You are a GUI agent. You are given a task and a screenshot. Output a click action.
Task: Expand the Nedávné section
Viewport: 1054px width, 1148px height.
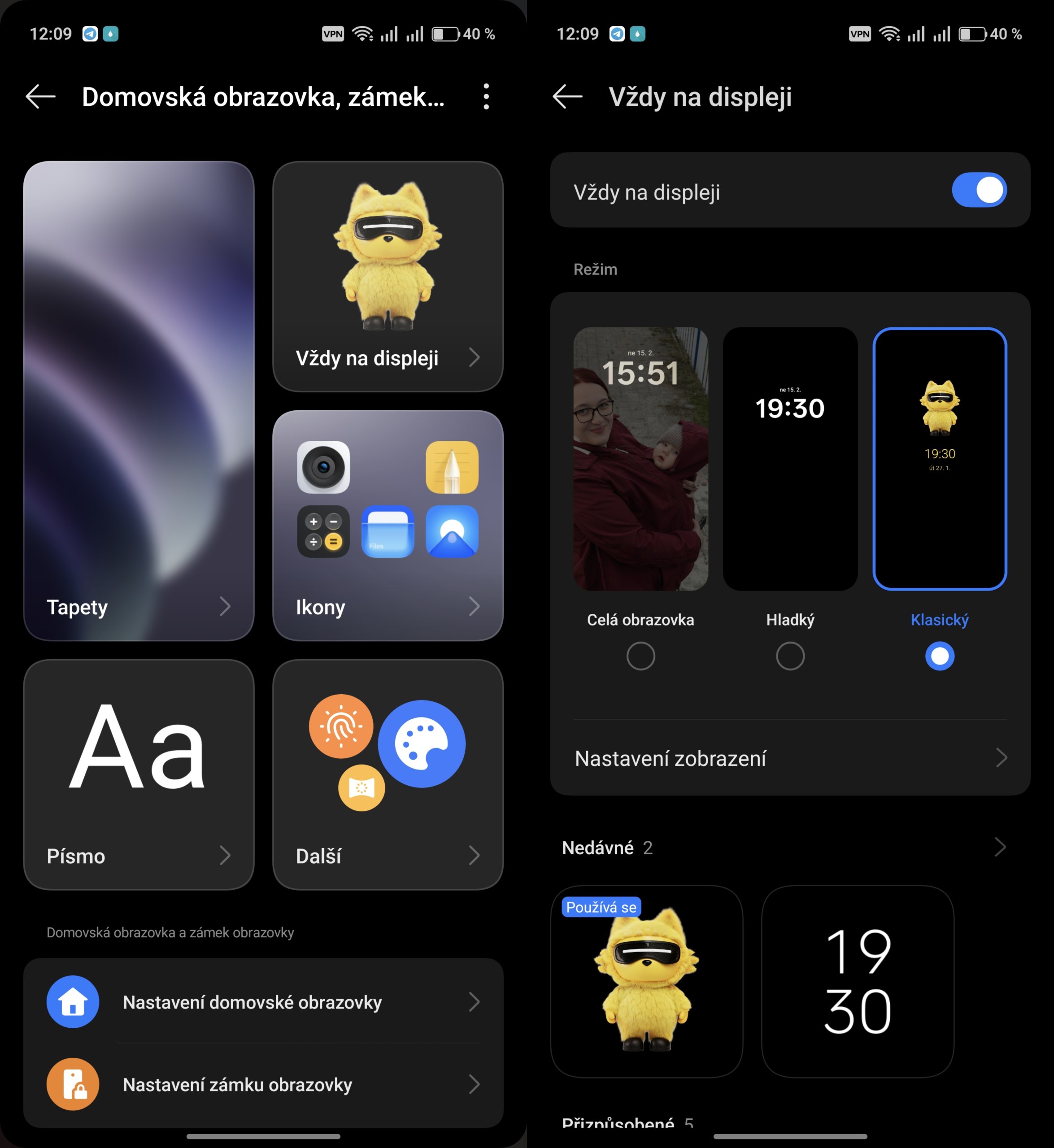(1000, 848)
